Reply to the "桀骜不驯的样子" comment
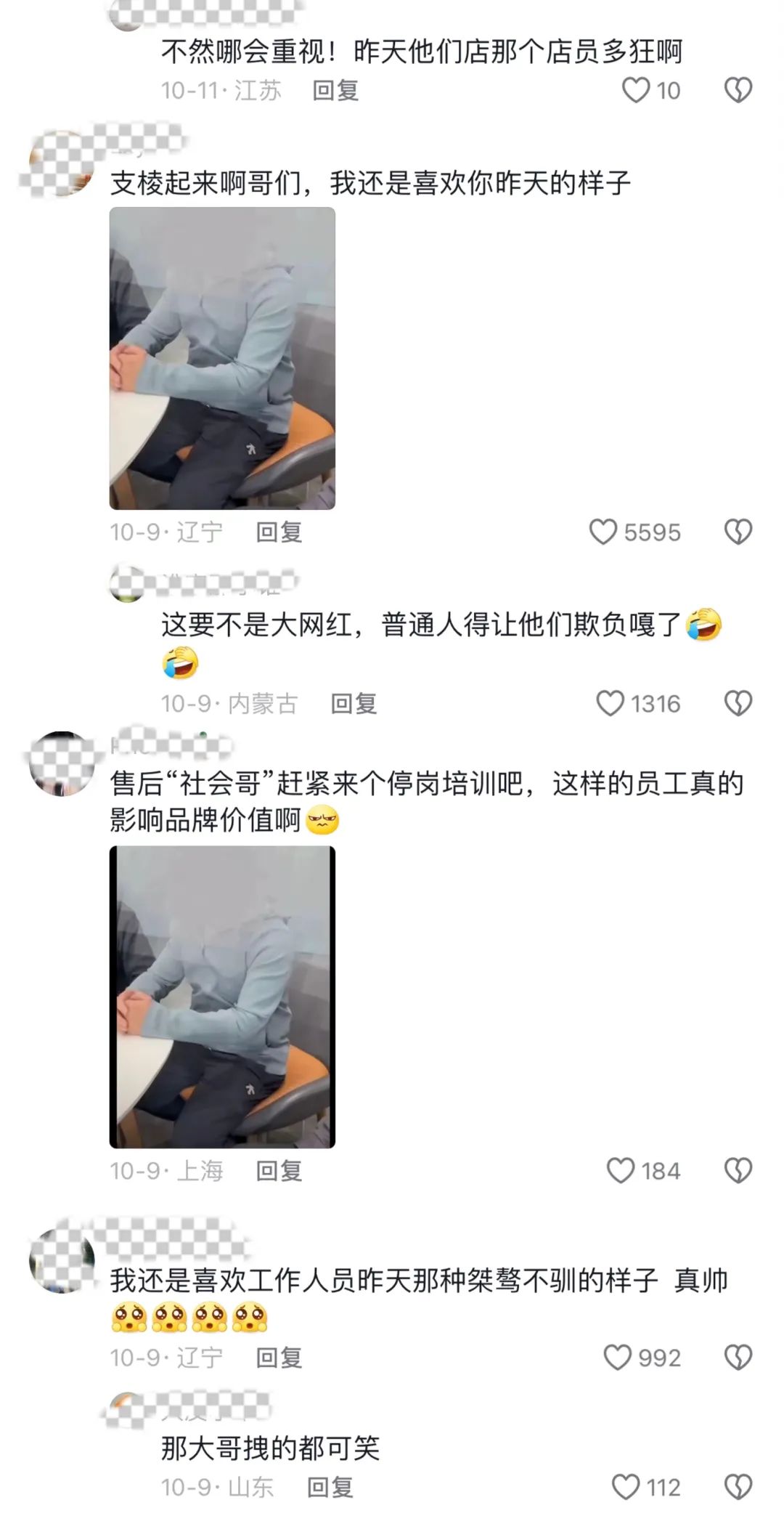 [279, 1357]
